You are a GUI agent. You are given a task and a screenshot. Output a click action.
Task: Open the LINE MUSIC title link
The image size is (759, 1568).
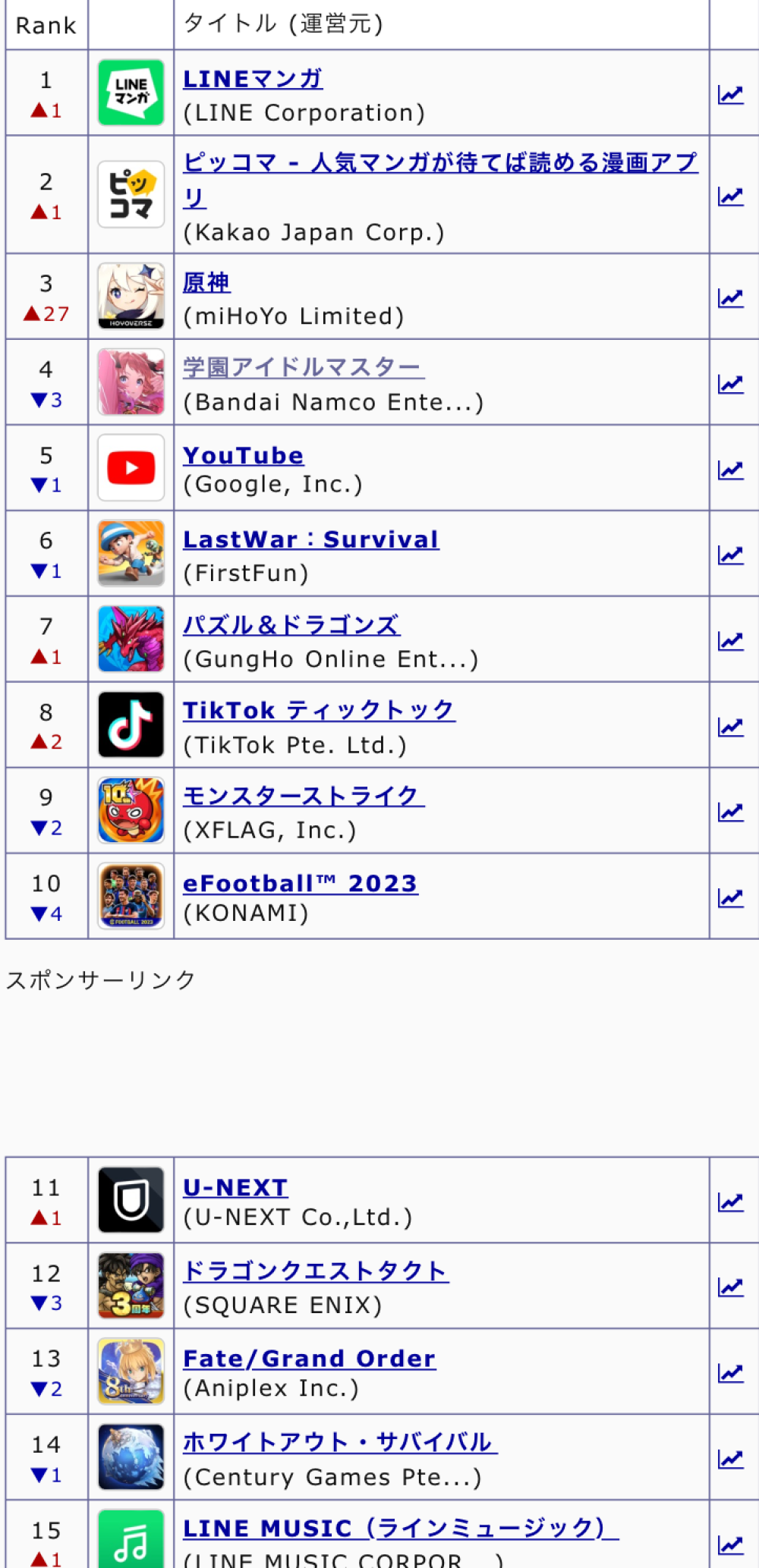pyautogui.click(x=400, y=1528)
